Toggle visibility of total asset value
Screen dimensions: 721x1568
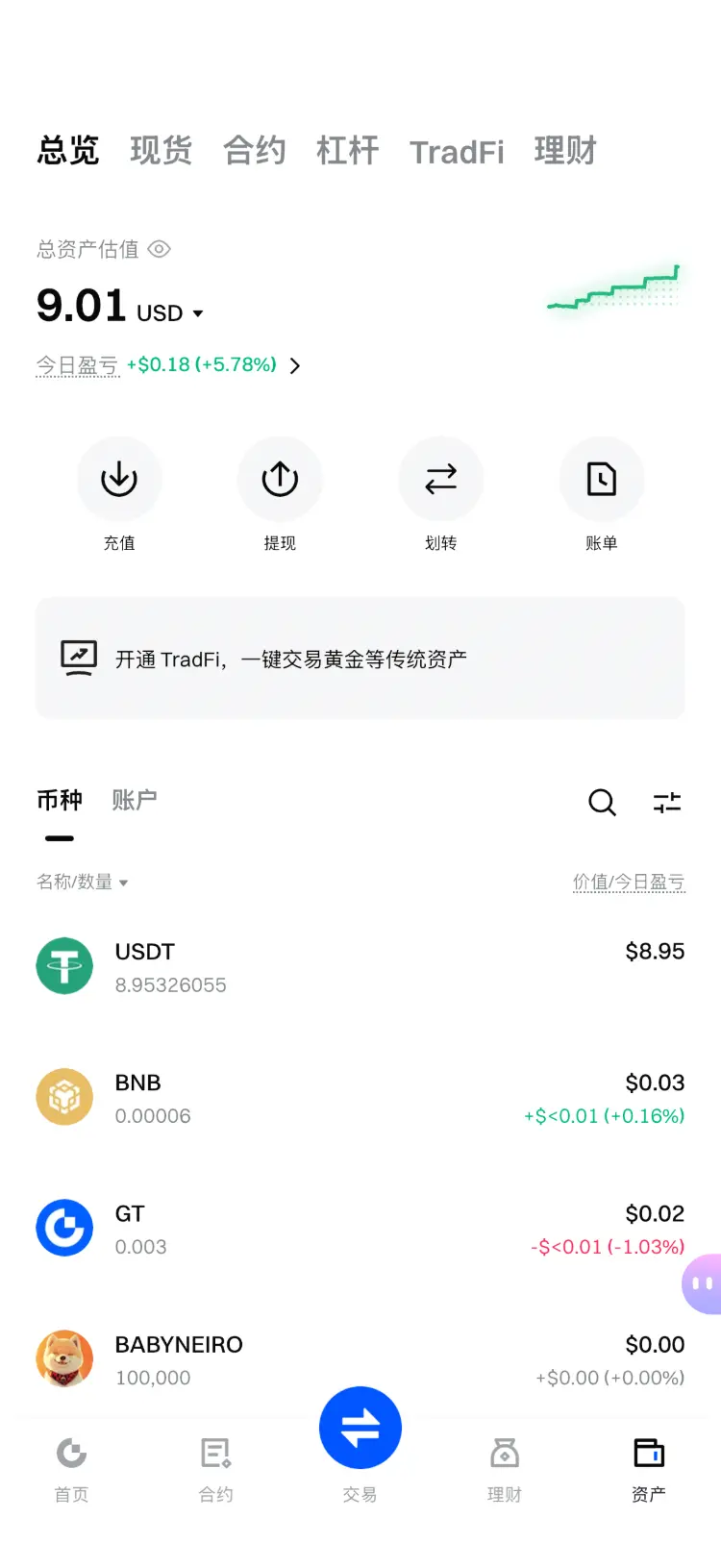point(160,249)
